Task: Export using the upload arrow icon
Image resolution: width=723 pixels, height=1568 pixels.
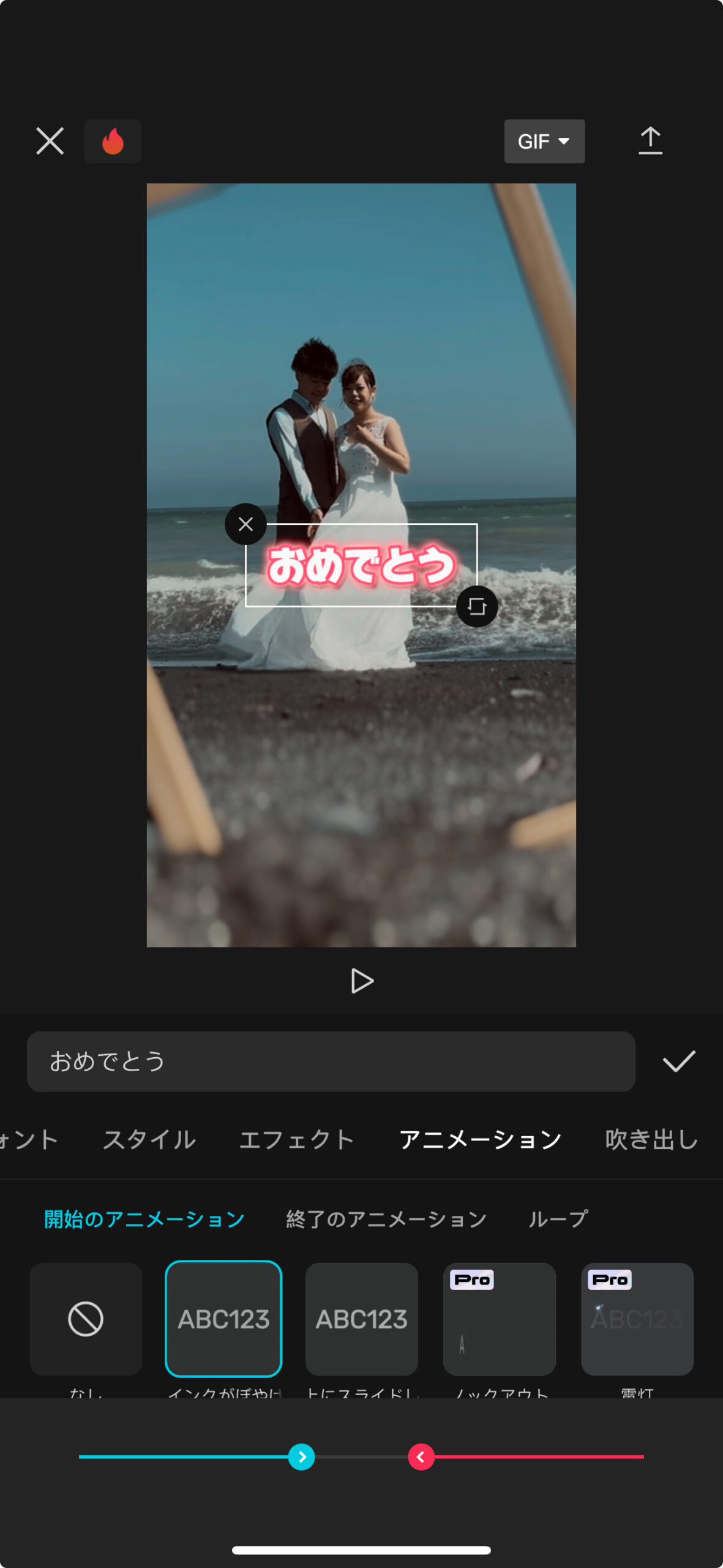Action: click(650, 141)
